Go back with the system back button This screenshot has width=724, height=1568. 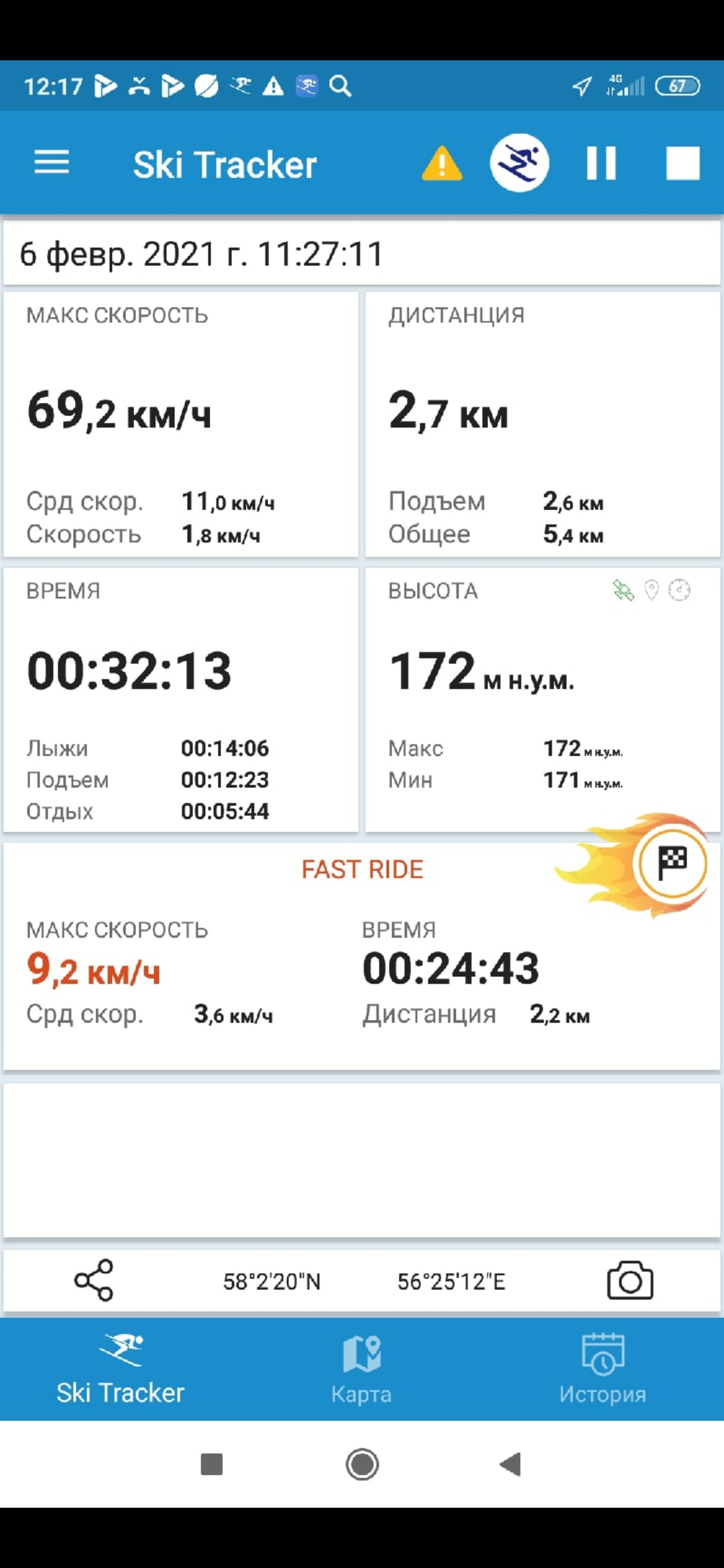click(x=511, y=1464)
